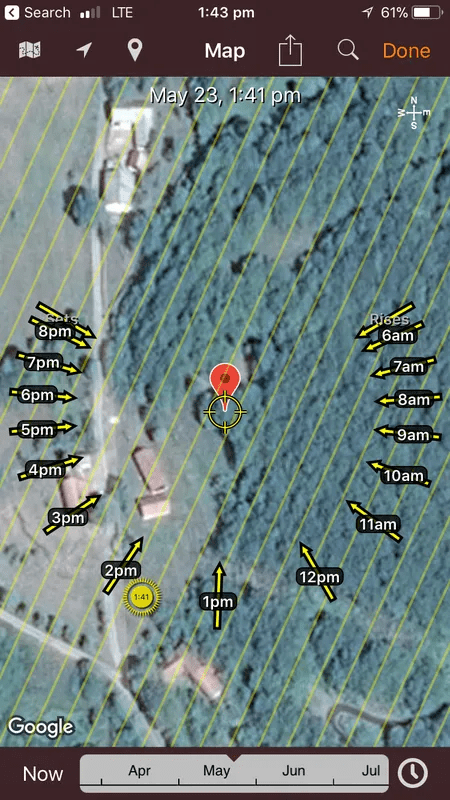This screenshot has height=800, width=450.
Task: Search for a place on the map
Action: point(348,51)
